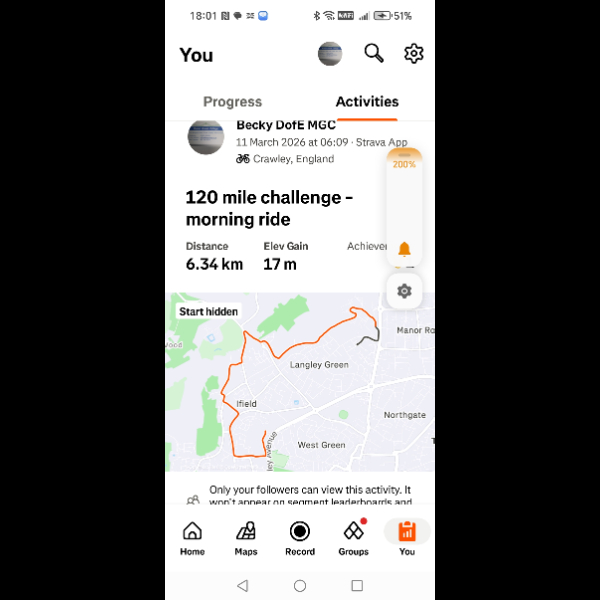This screenshot has width=600, height=600.
Task: Tap the profile avatar in header
Action: [330, 54]
